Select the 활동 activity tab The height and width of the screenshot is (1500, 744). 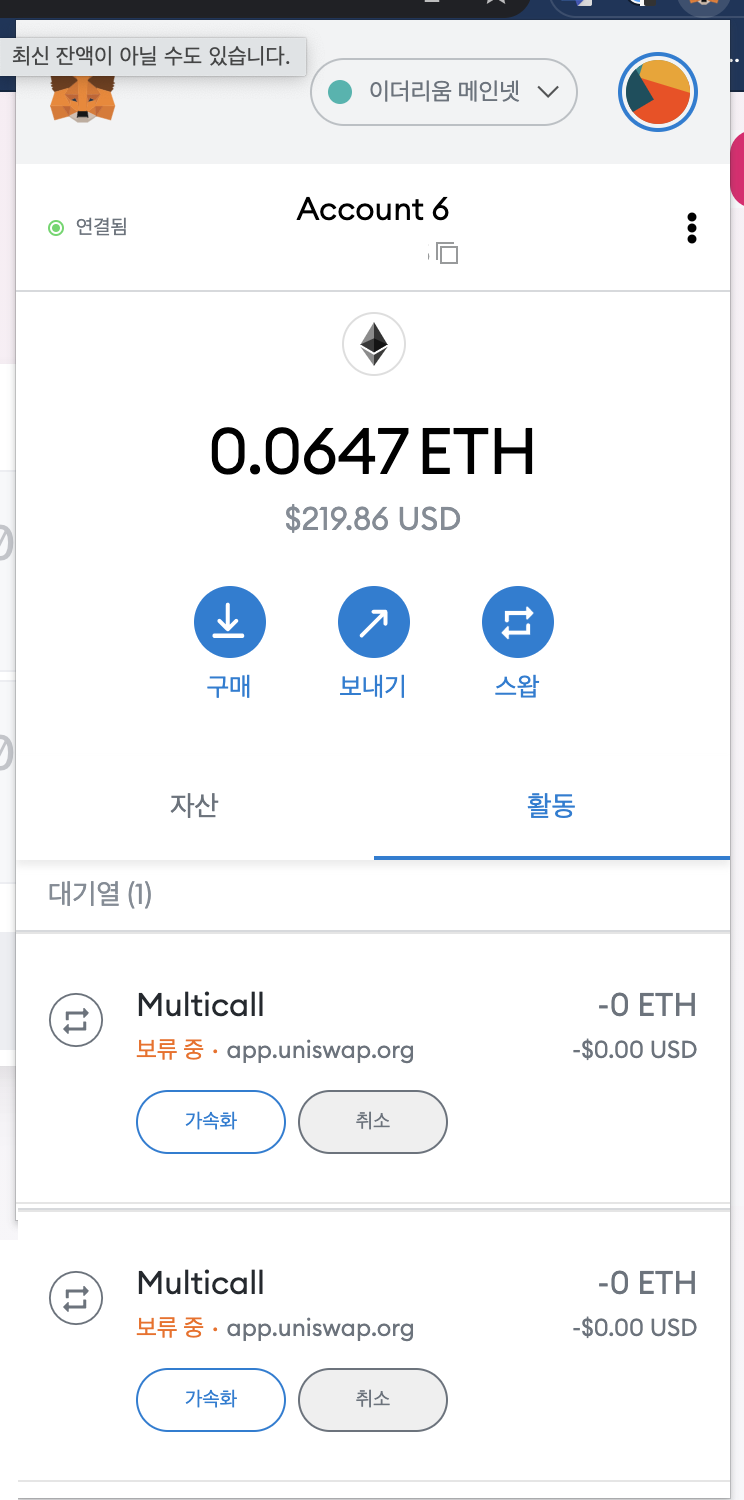tap(552, 805)
